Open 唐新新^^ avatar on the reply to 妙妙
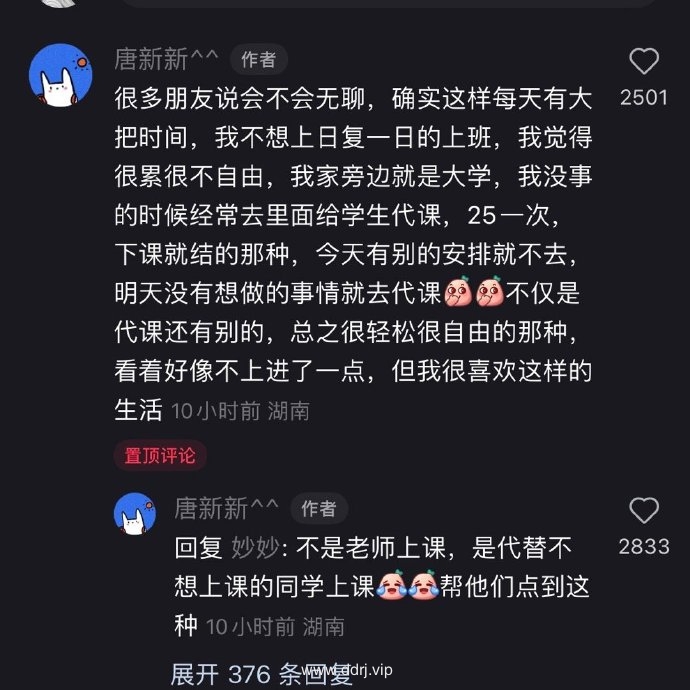 (x=135, y=514)
